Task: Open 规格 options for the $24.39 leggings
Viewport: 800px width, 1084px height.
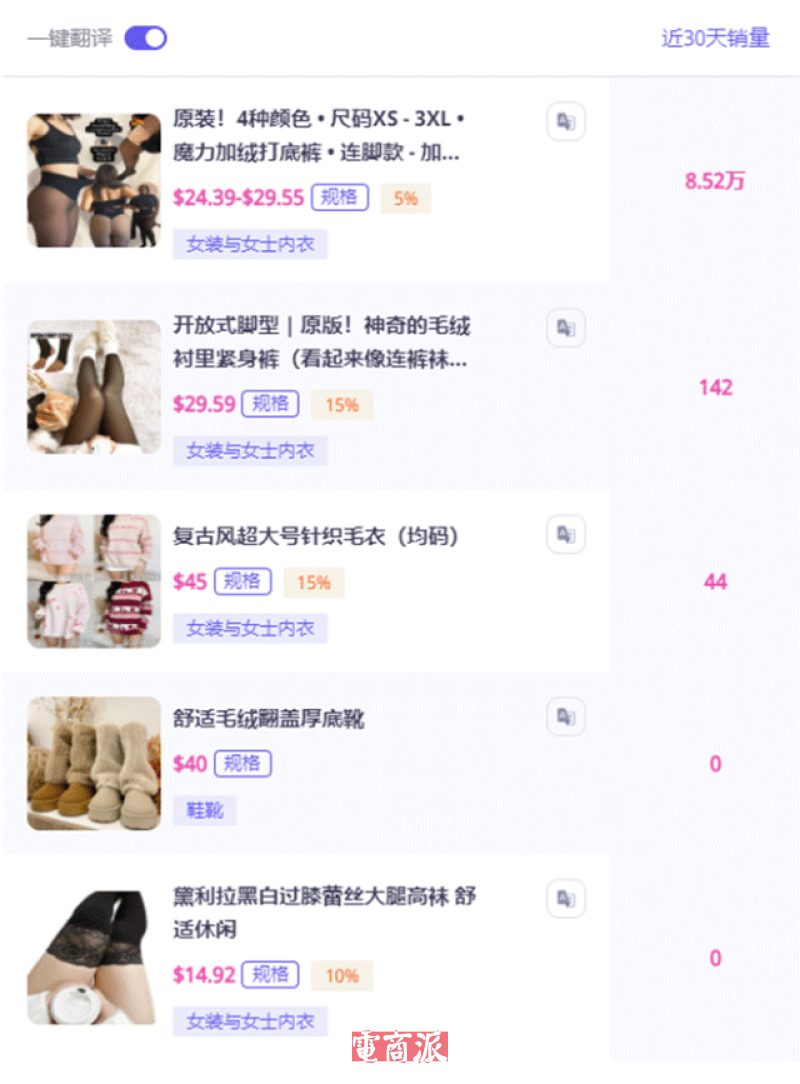Action: point(342,198)
